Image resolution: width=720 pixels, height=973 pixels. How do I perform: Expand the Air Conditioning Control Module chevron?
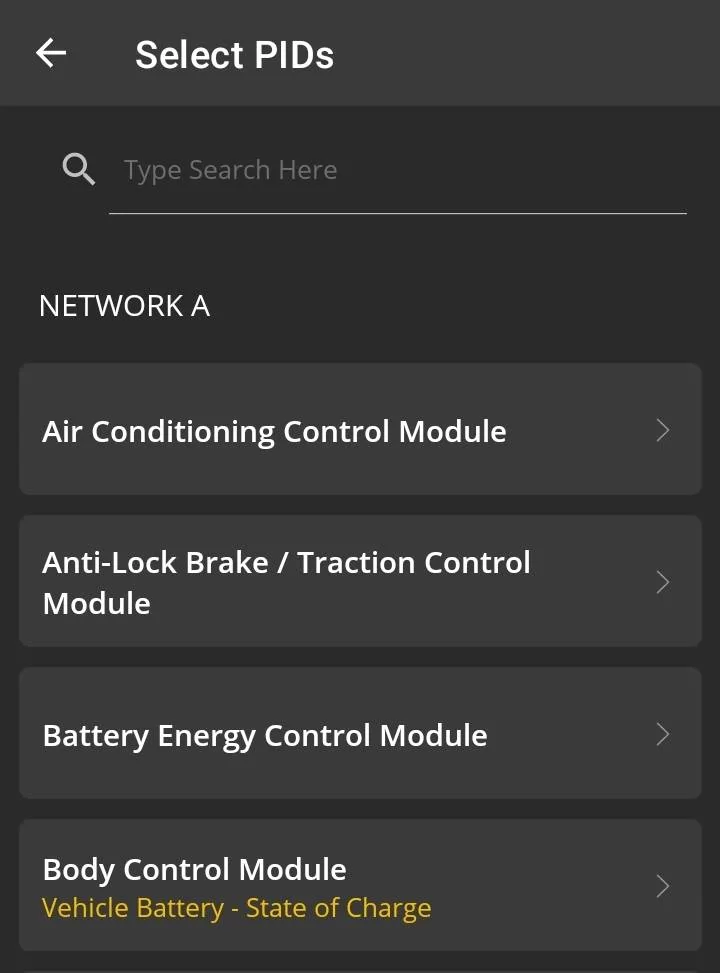[x=662, y=430]
